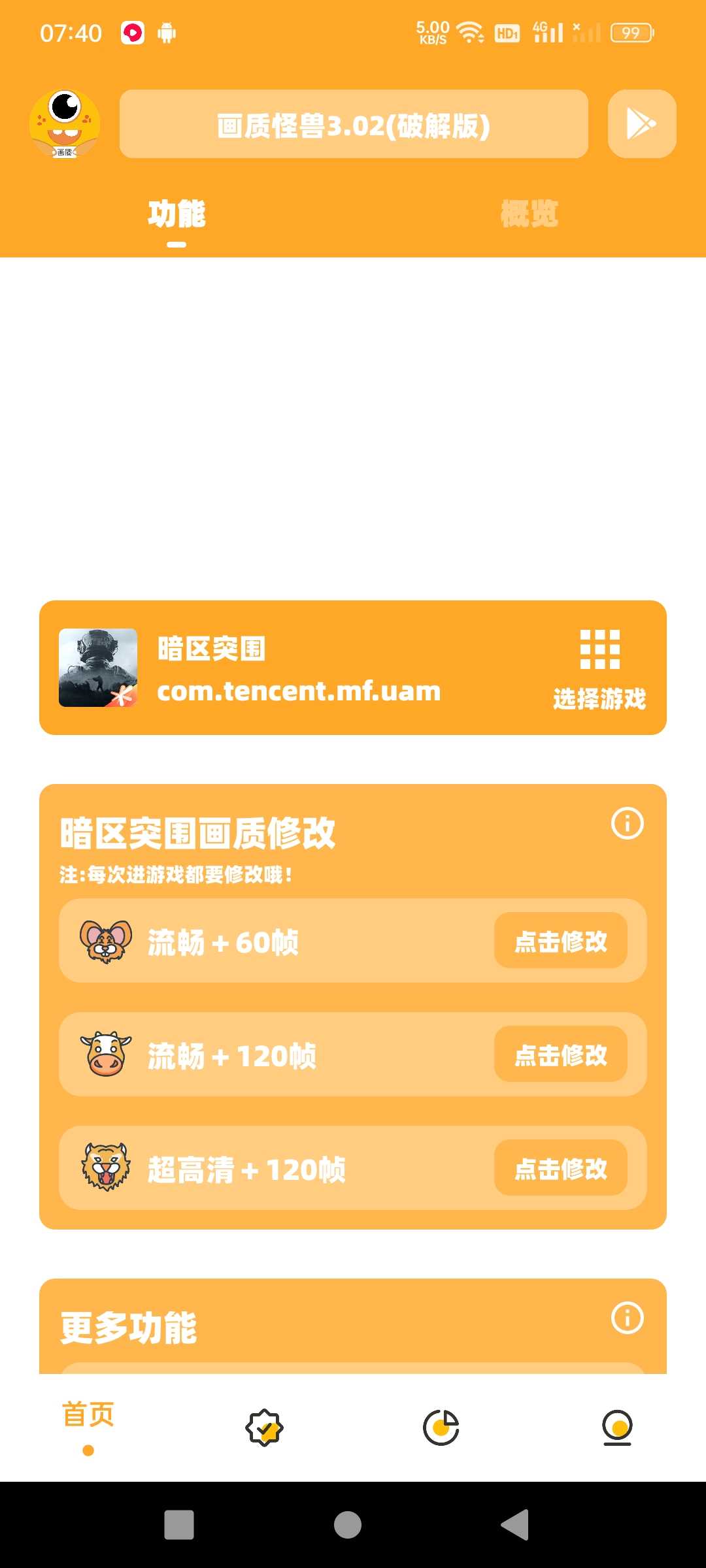Tap the 画质怪兽 avatar logo
Screen dimensions: 706x1568
point(65,124)
